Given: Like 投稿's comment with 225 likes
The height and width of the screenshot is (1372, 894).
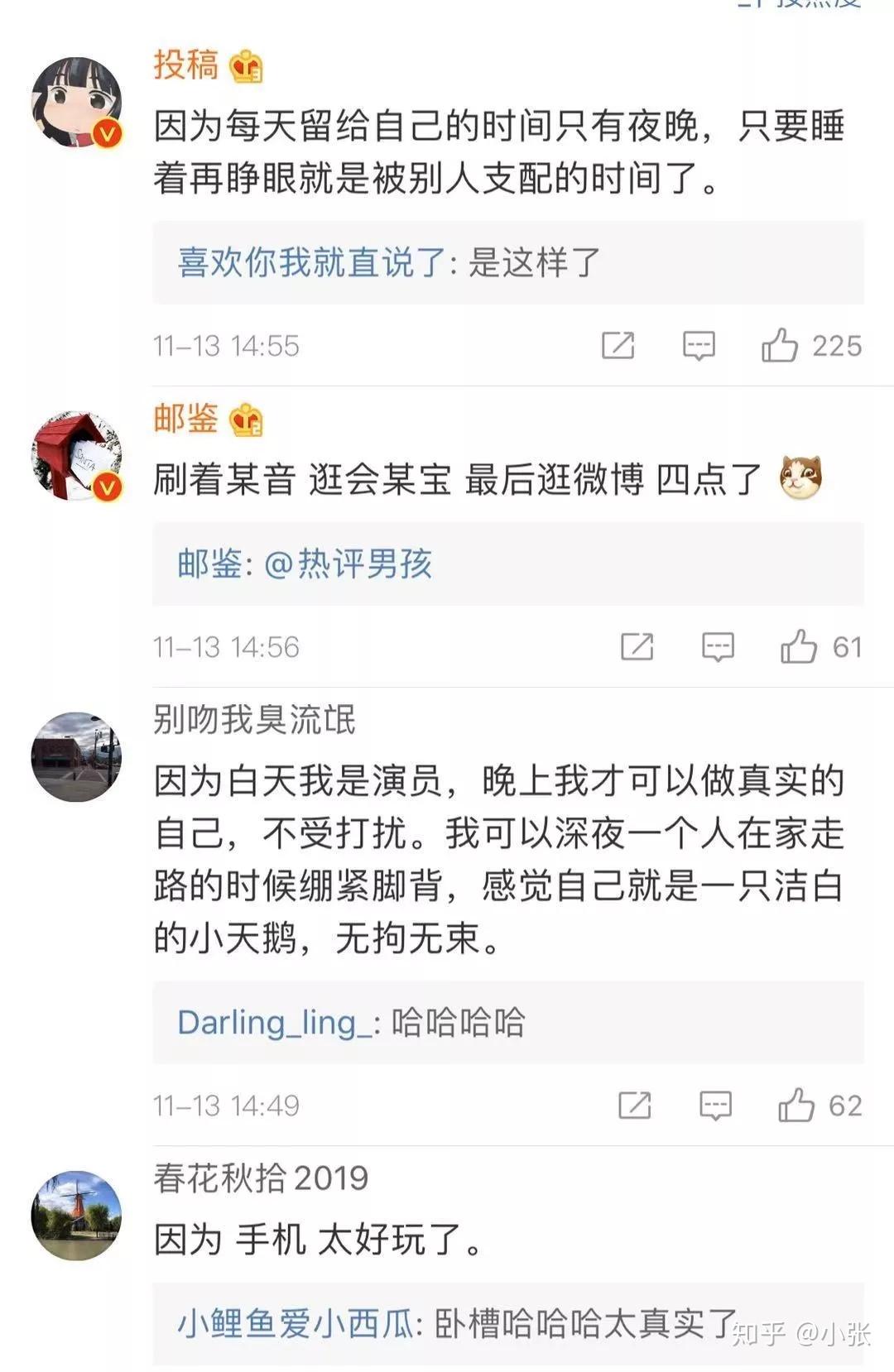Looking at the screenshot, I should [780, 345].
